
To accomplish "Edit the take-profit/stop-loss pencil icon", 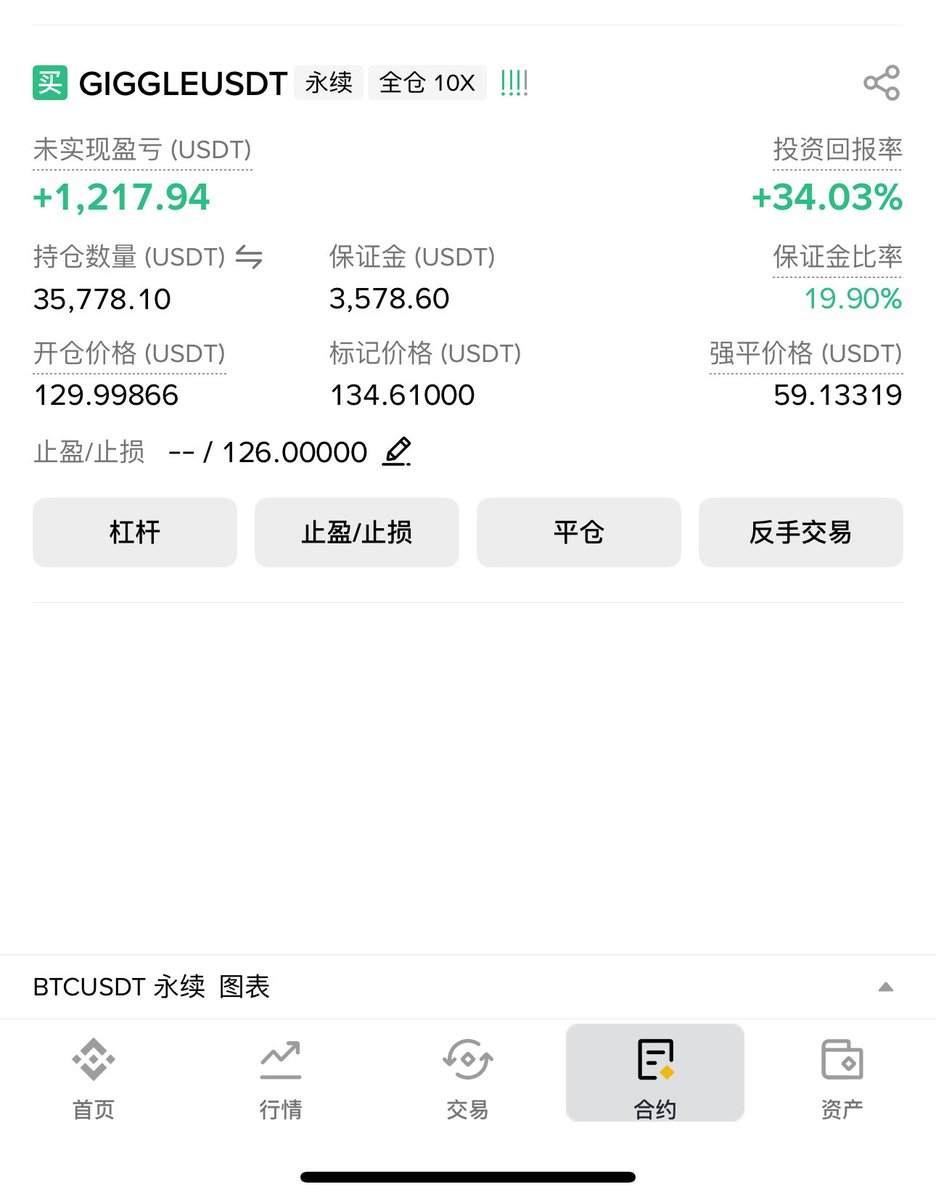I will click(397, 452).
